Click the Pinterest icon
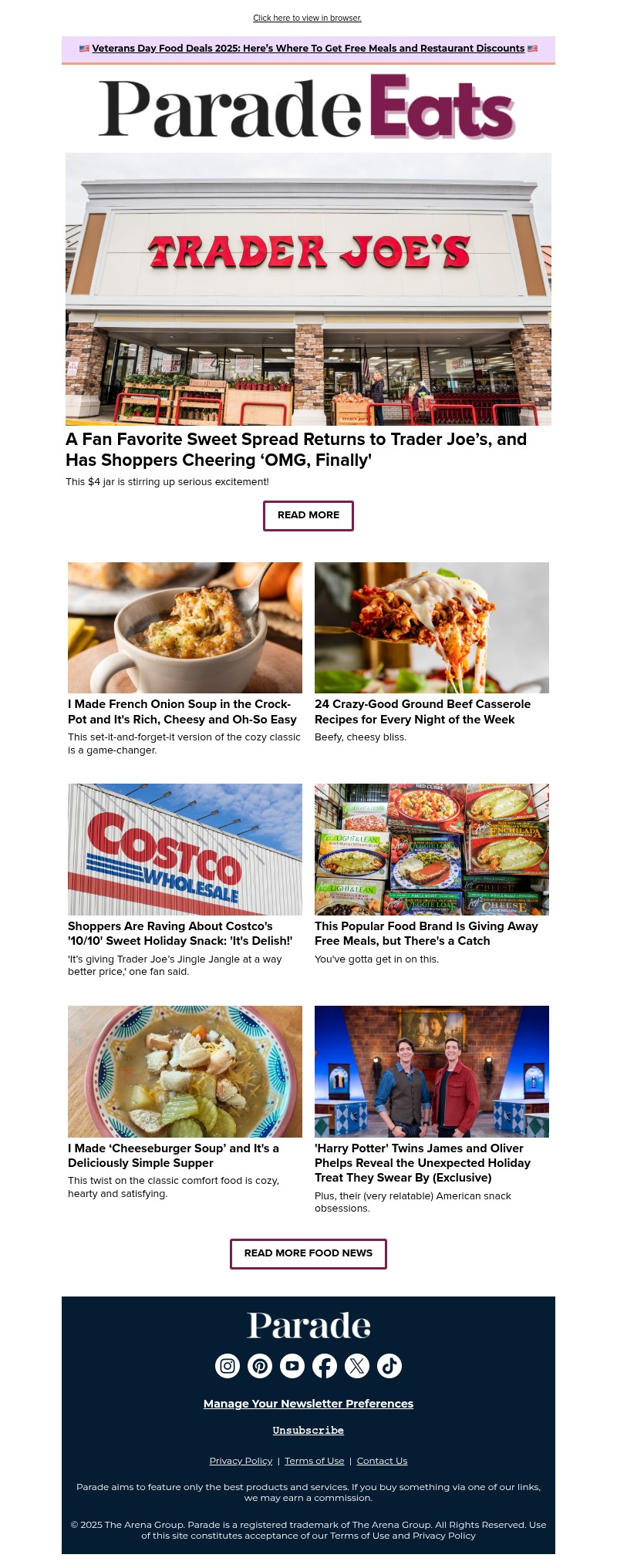 259,1365
